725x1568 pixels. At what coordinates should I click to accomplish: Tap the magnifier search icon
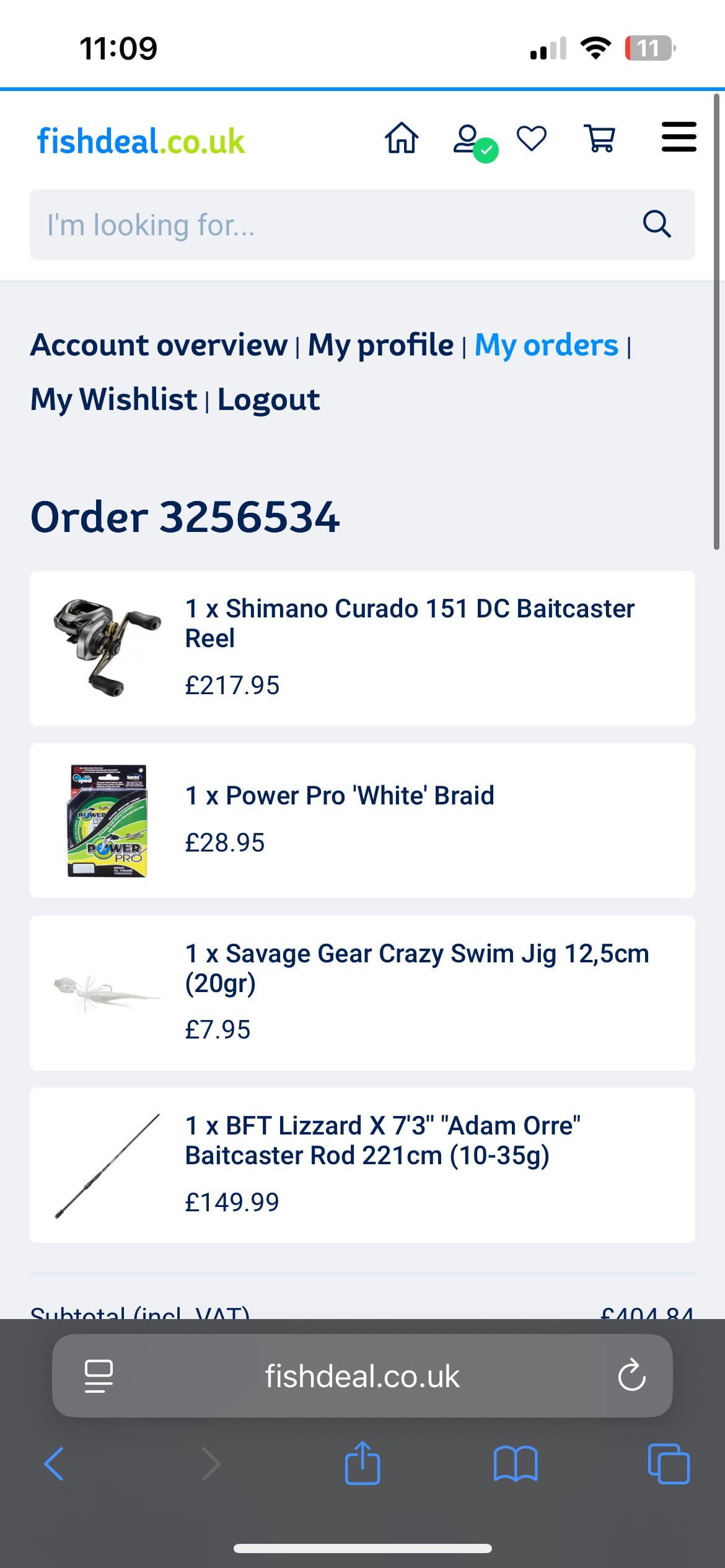656,224
